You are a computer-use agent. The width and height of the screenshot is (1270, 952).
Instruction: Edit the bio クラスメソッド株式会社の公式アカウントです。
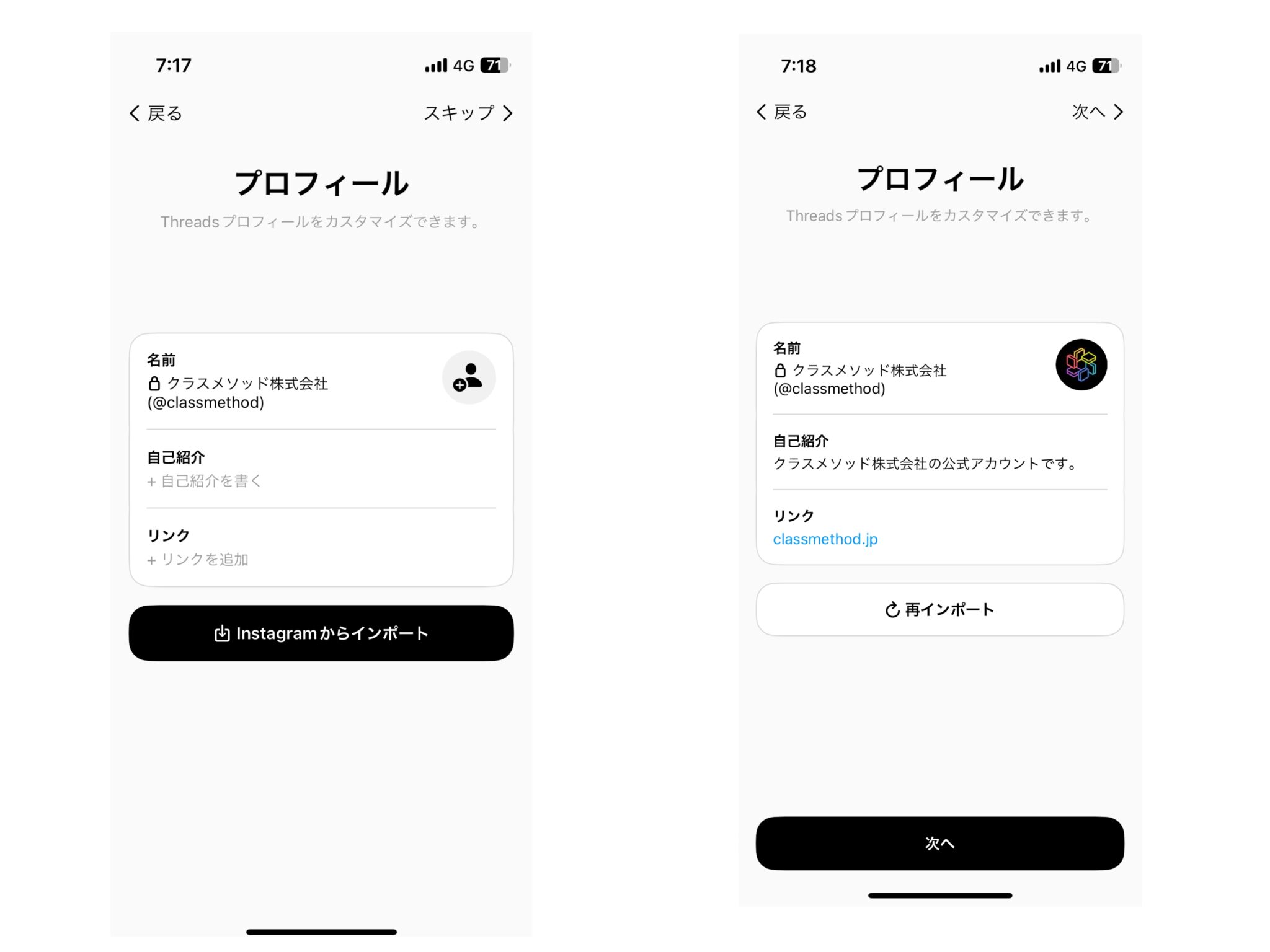click(925, 464)
